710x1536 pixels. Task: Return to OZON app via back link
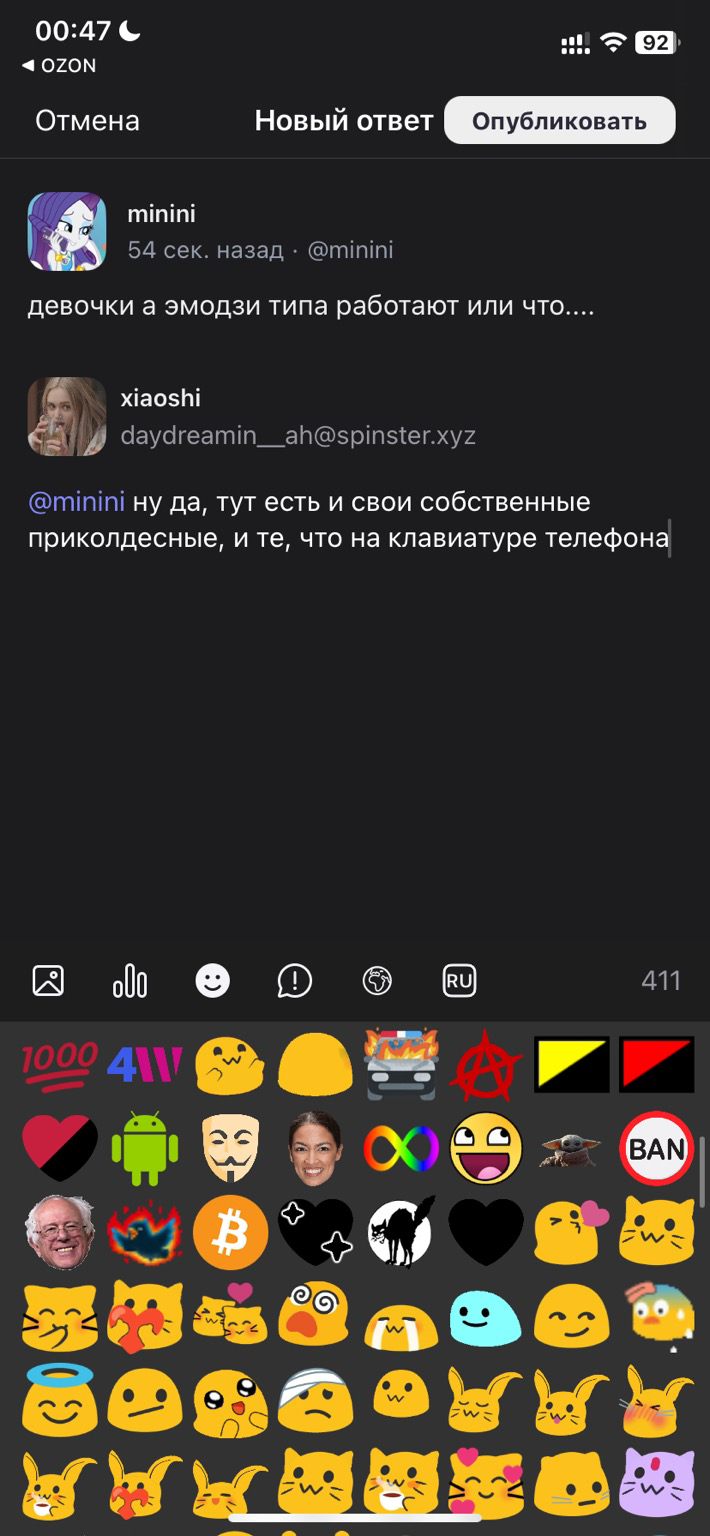point(60,66)
